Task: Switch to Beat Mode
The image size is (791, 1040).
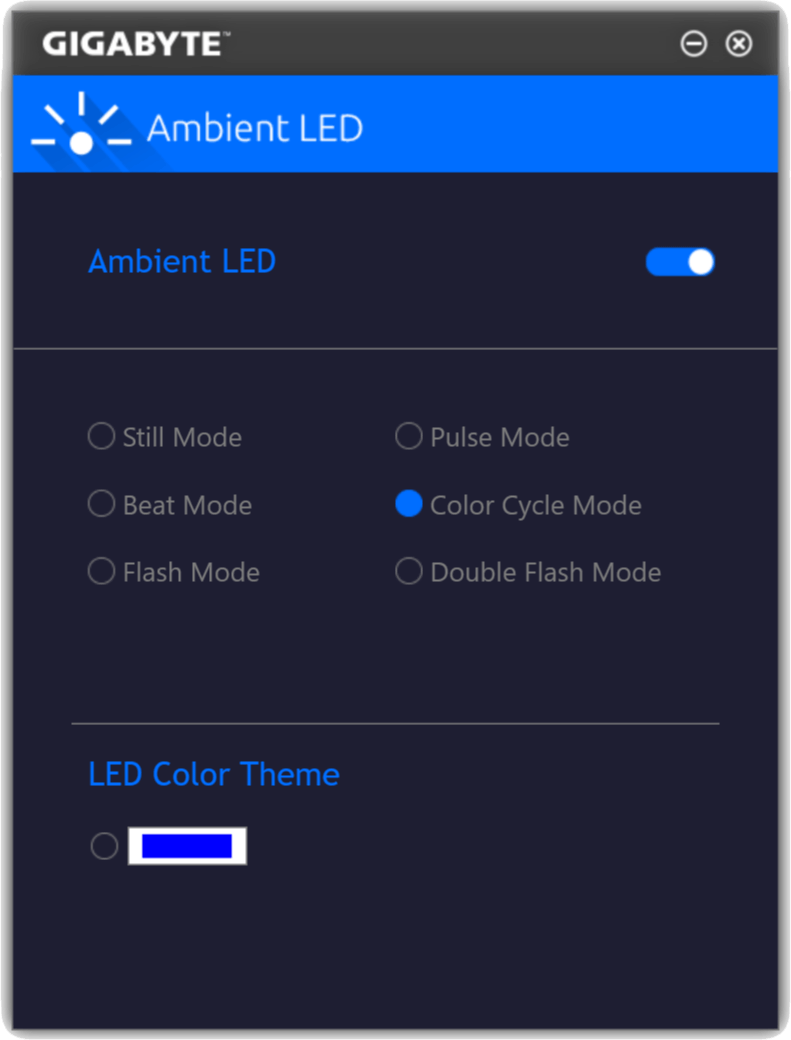Action: (x=102, y=505)
